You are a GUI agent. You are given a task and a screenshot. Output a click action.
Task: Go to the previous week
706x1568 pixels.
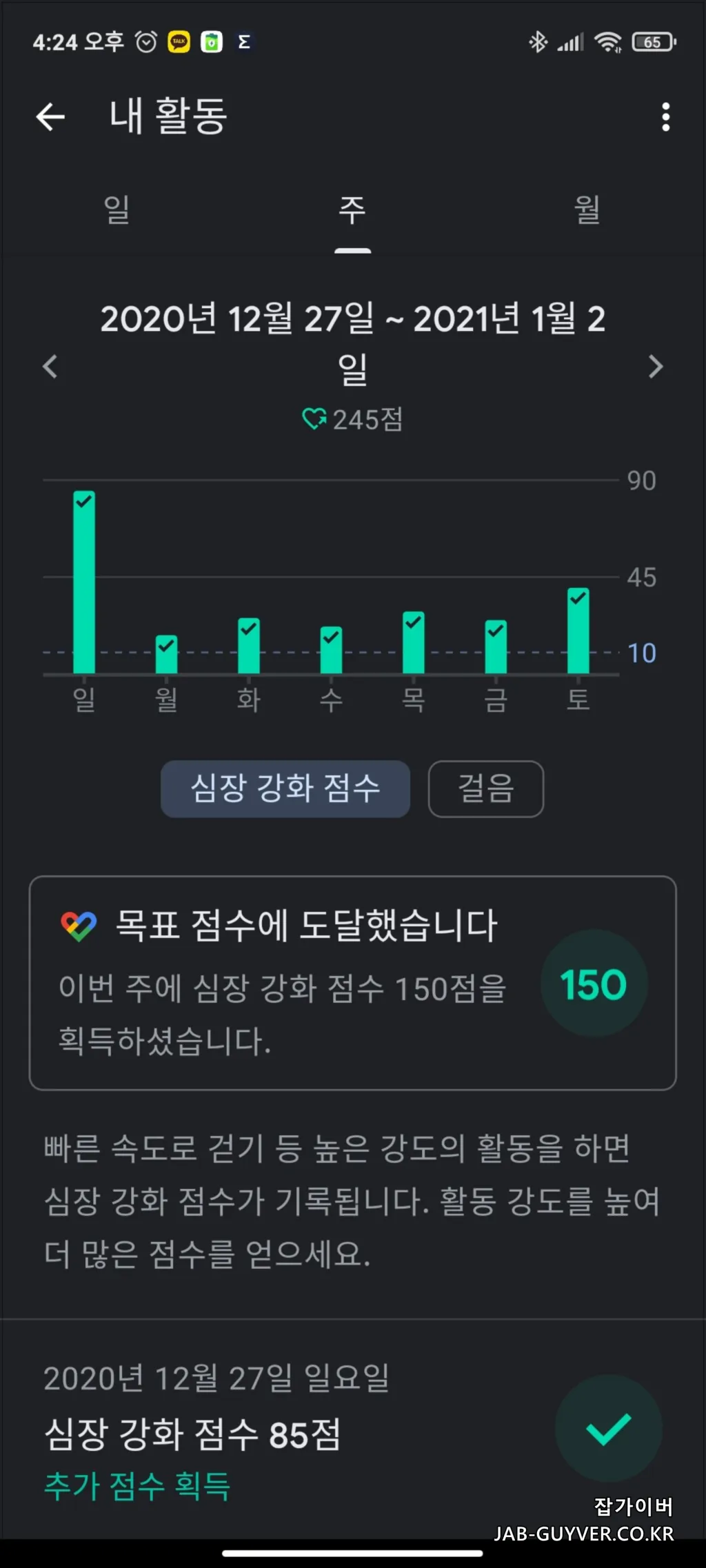click(50, 366)
